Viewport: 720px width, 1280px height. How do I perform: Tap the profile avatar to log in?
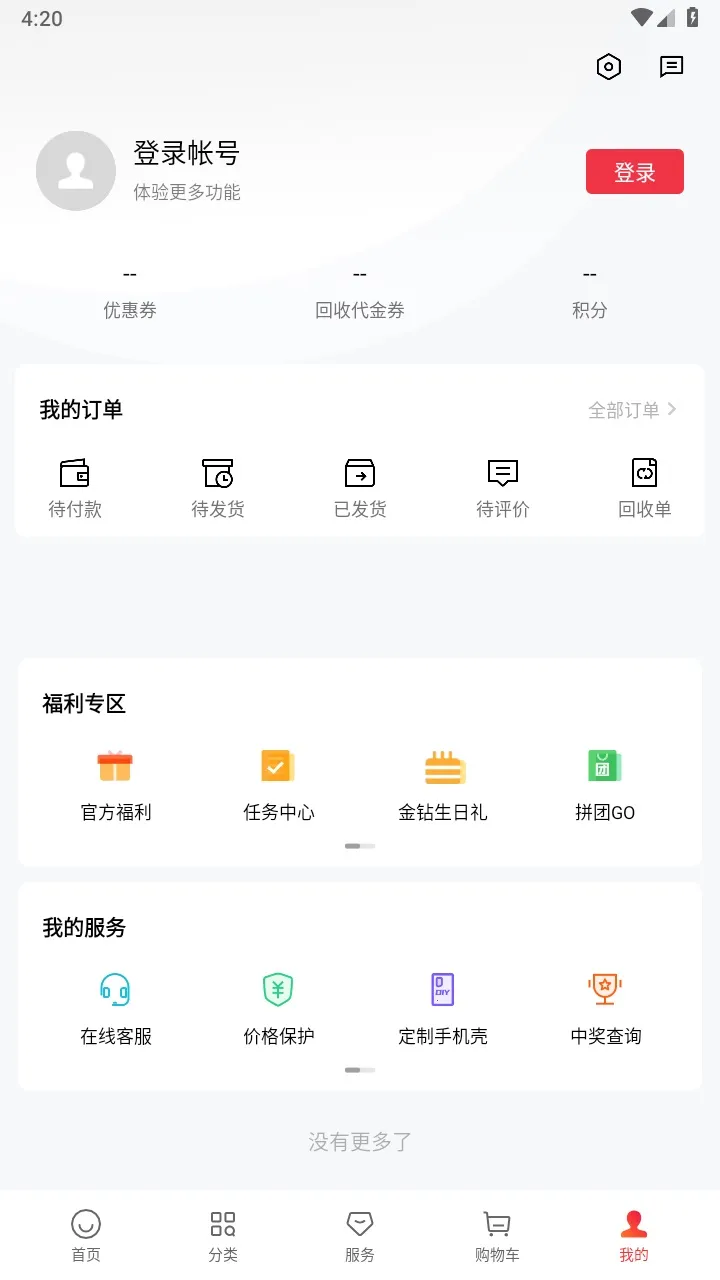(x=76, y=171)
